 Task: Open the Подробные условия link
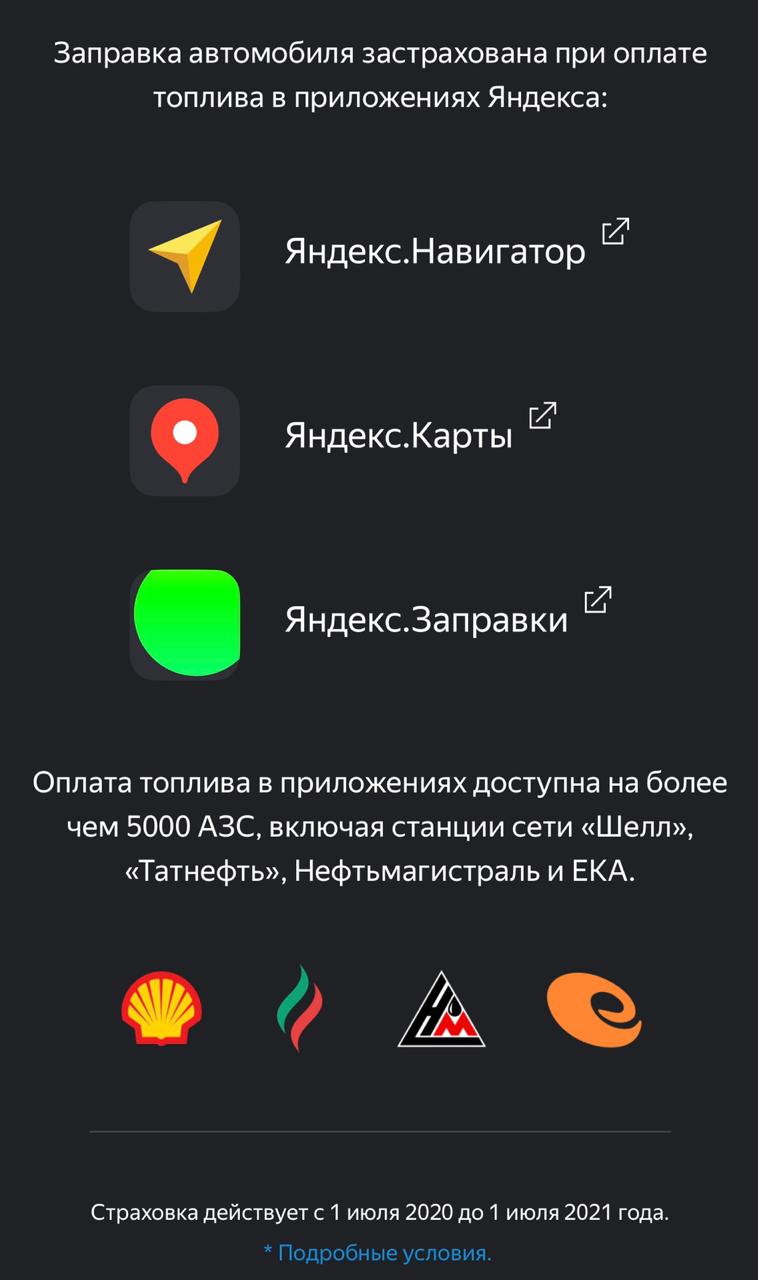click(x=378, y=1253)
